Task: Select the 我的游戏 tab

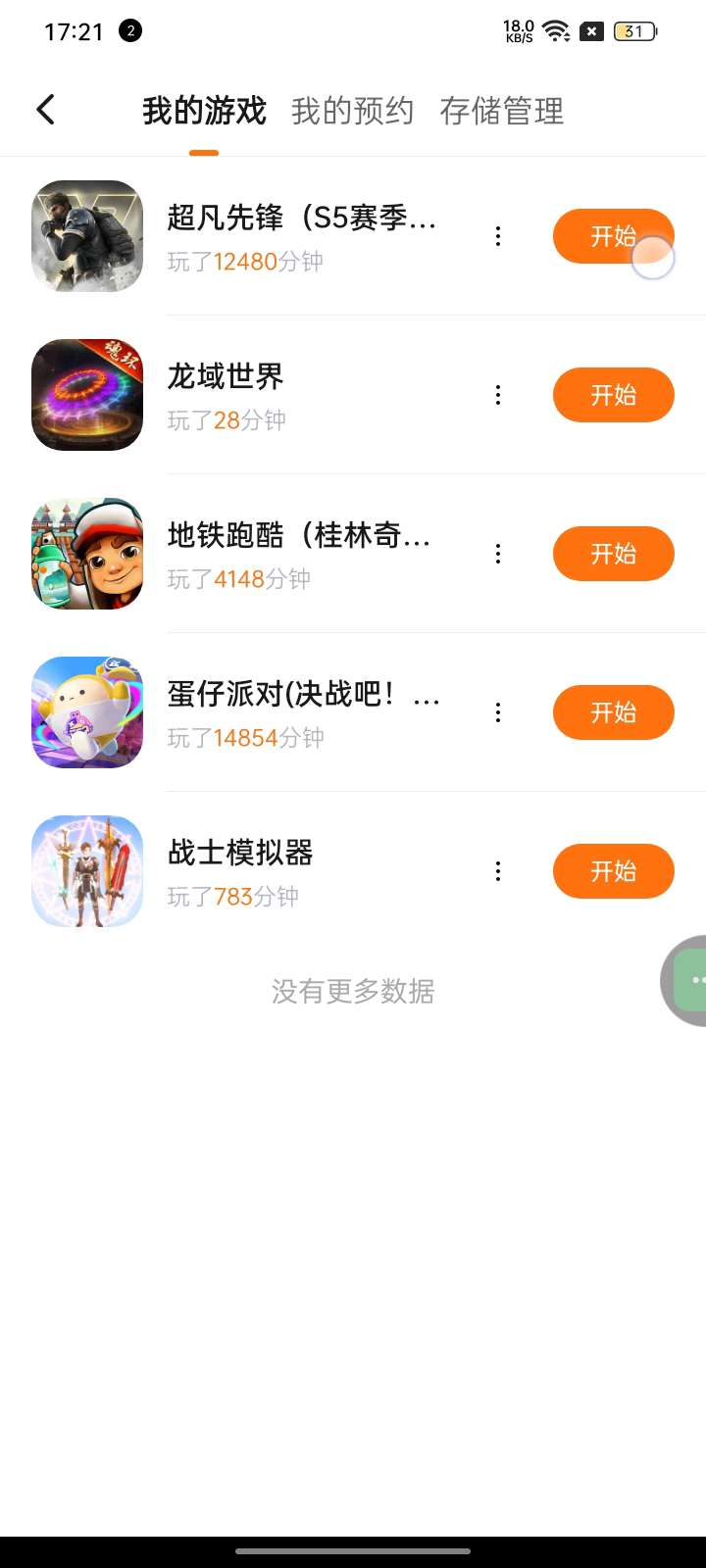Action: [204, 111]
